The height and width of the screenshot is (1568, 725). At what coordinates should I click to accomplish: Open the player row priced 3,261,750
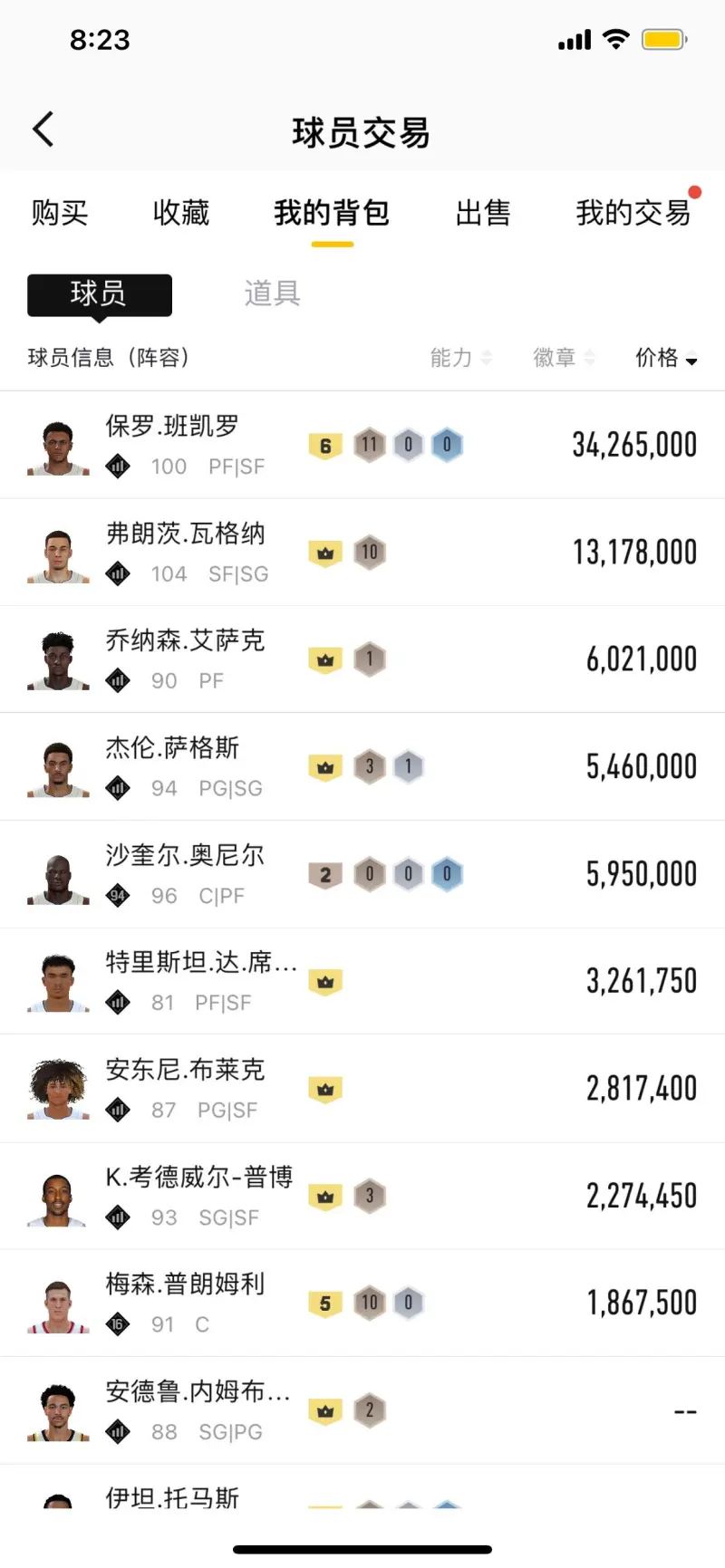click(x=362, y=981)
